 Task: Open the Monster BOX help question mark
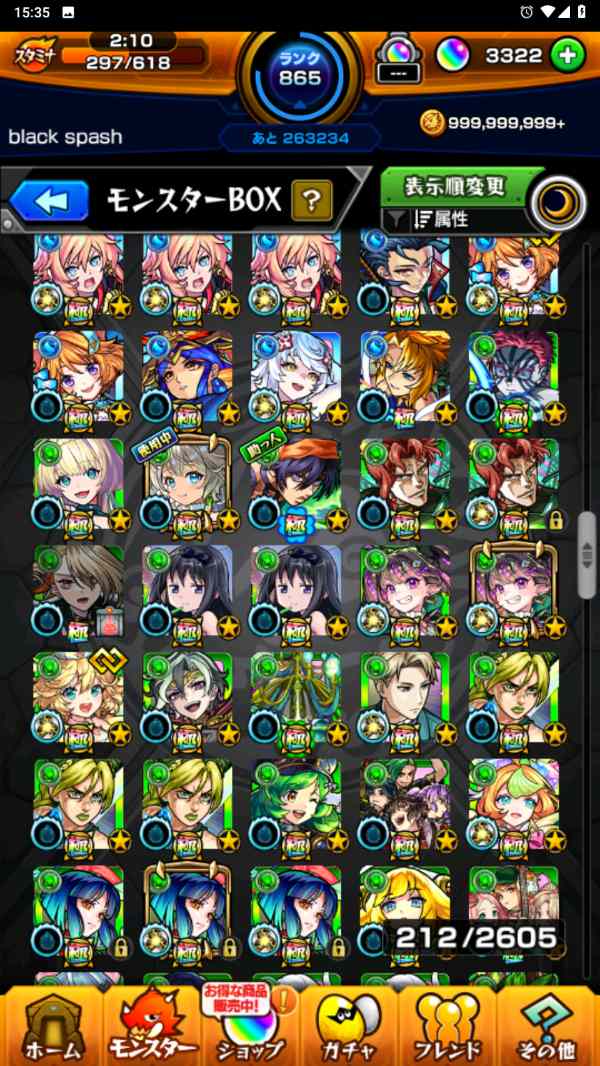point(312,201)
